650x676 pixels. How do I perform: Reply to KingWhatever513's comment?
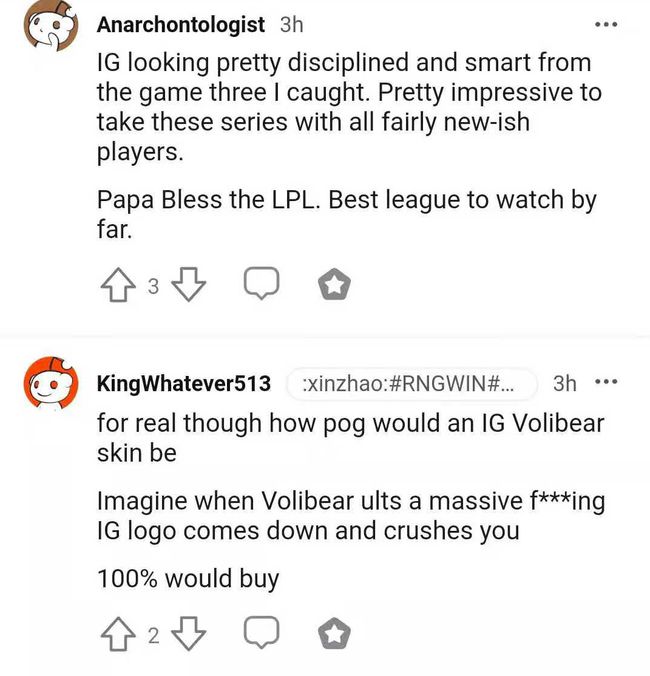261,632
